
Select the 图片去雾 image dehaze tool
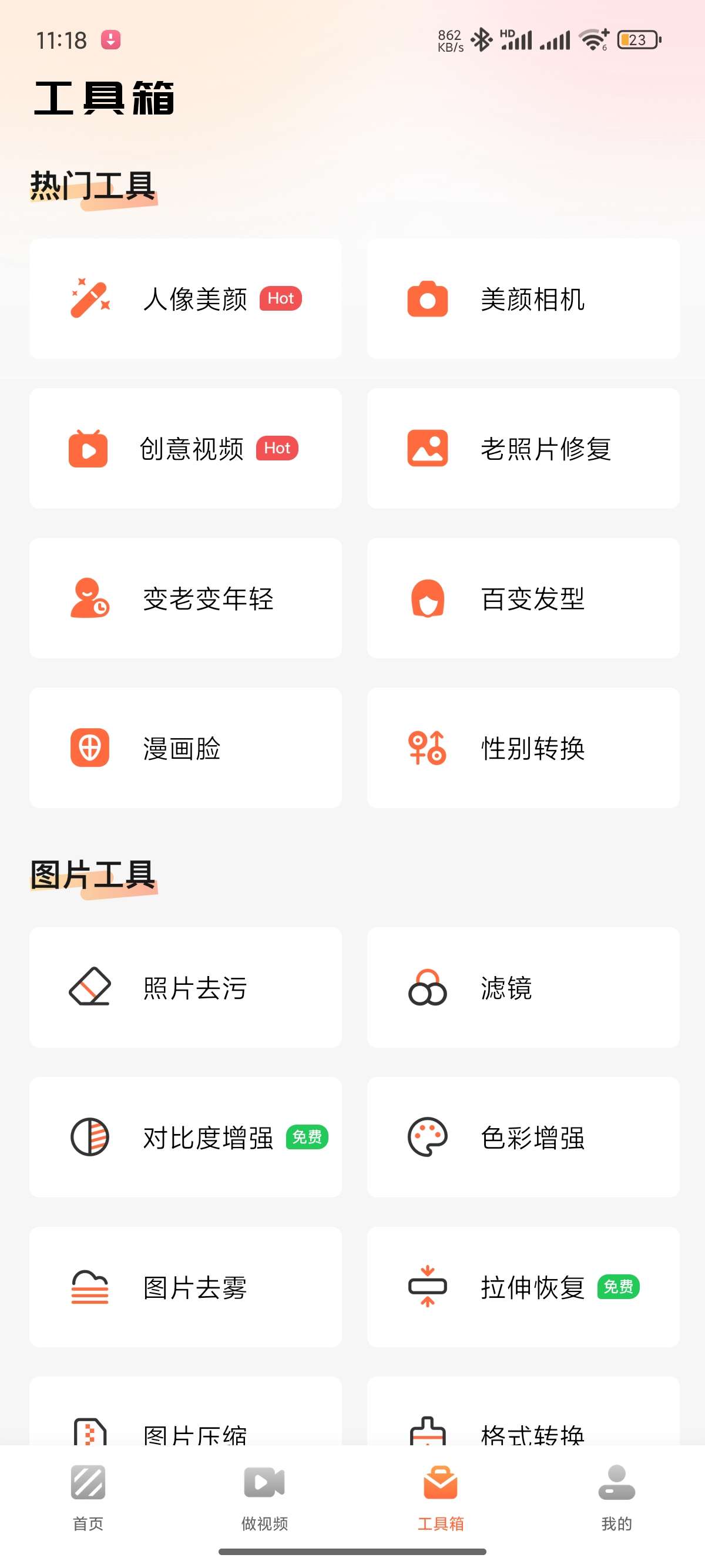185,1287
